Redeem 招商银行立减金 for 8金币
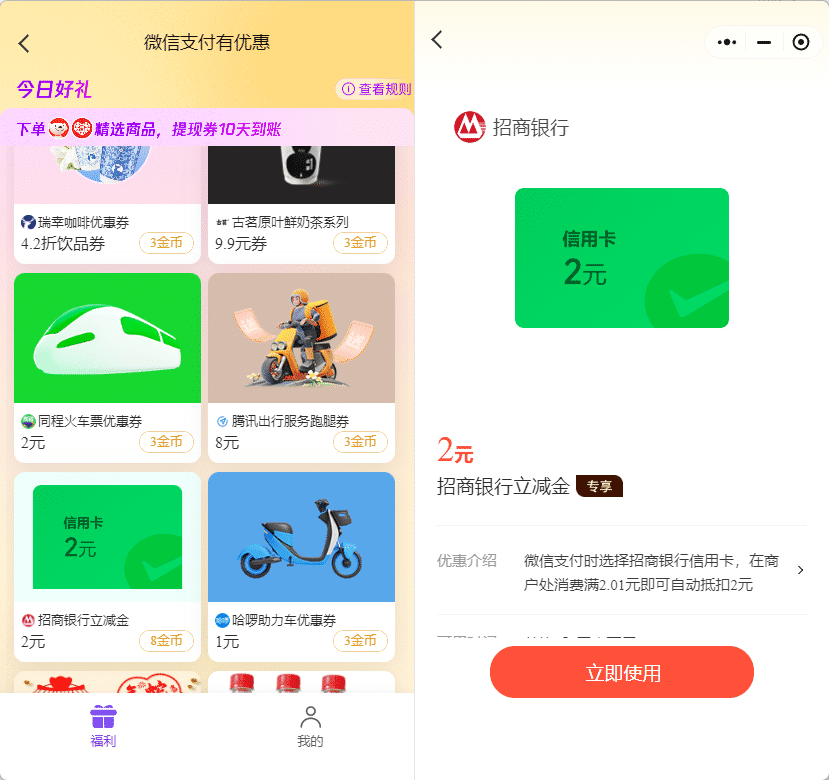 [x=166, y=641]
